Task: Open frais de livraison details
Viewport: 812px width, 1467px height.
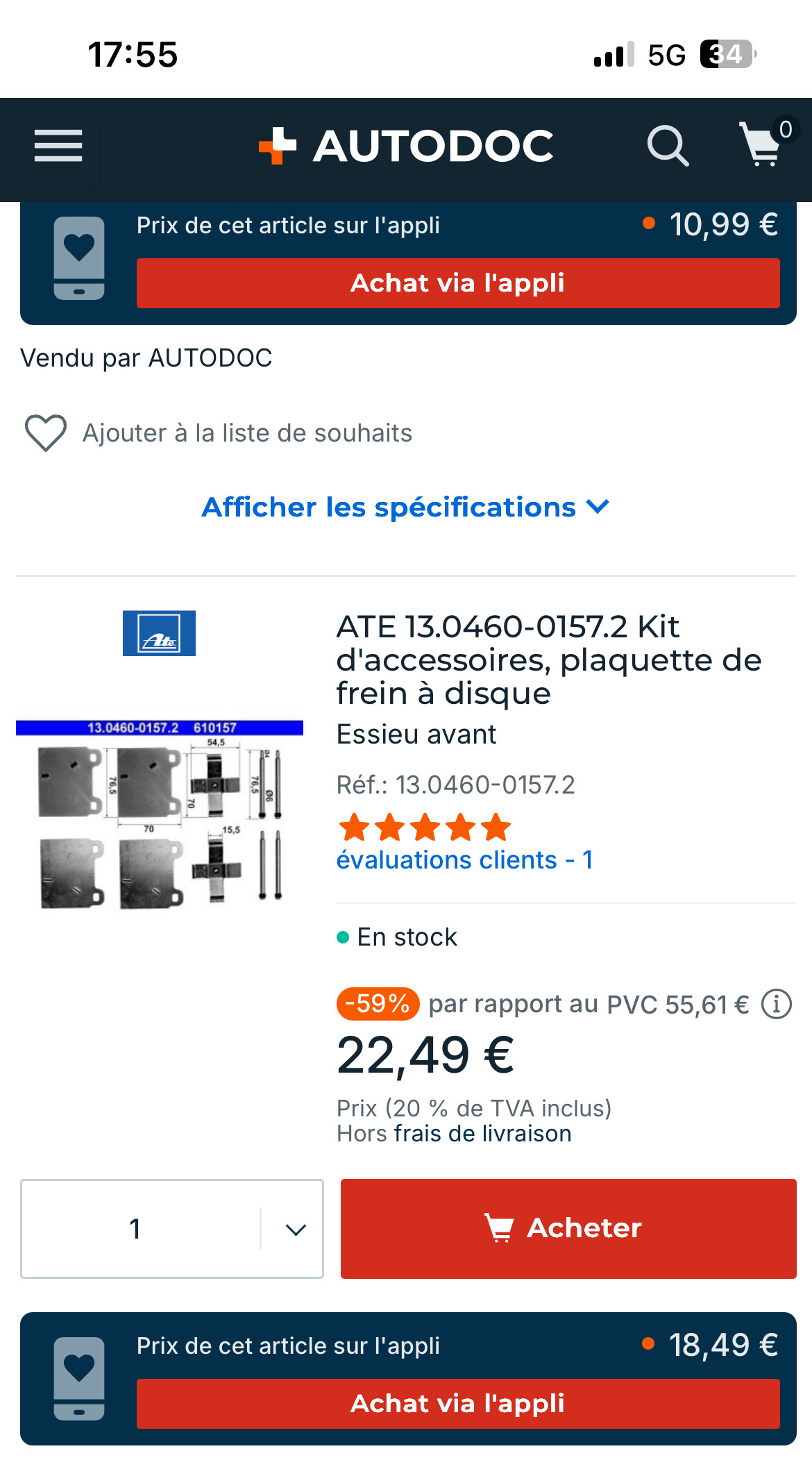Action: tap(482, 1134)
